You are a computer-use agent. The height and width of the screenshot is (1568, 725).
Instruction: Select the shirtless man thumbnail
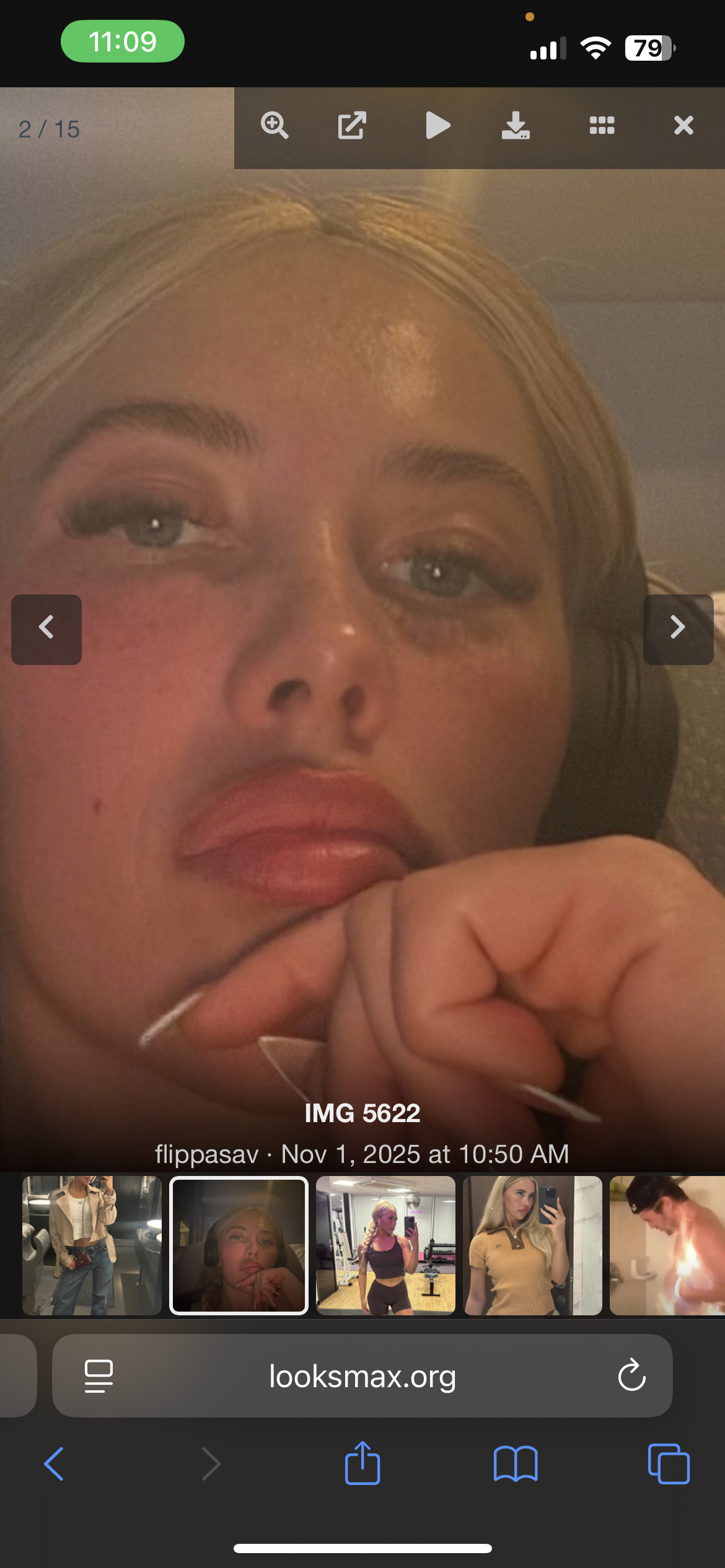667,1245
